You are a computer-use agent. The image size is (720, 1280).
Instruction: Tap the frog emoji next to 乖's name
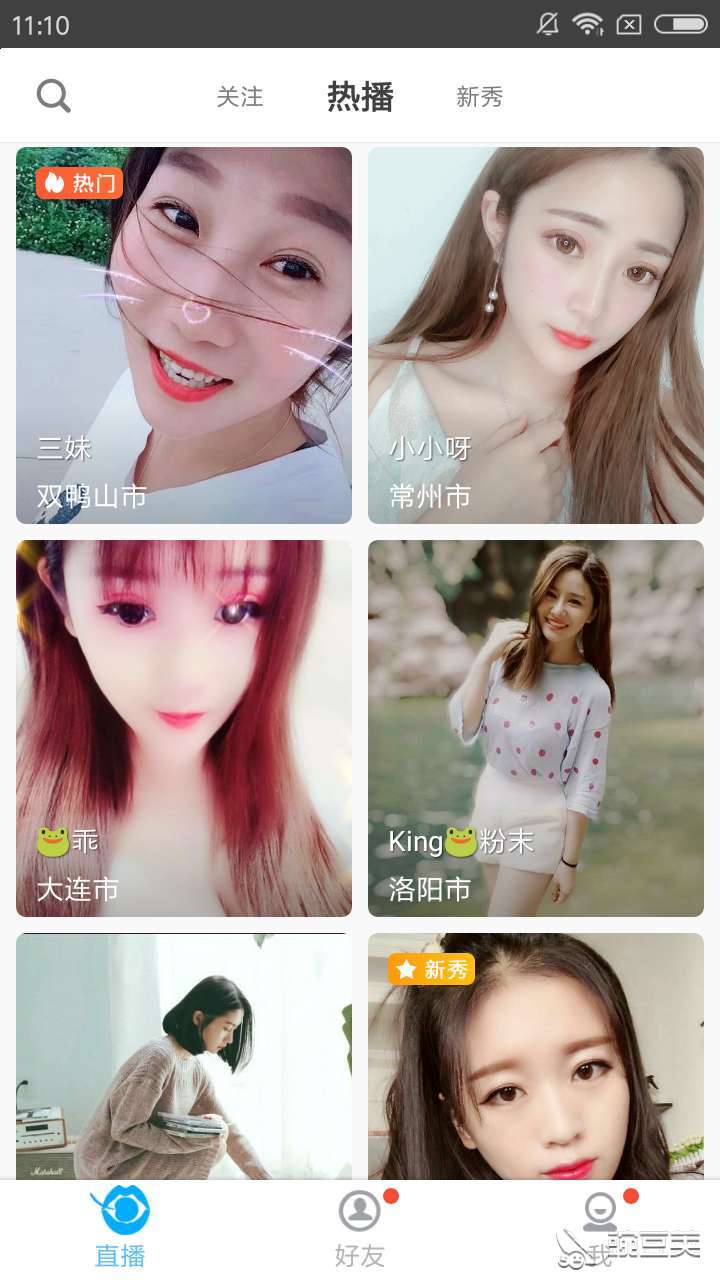(x=49, y=841)
